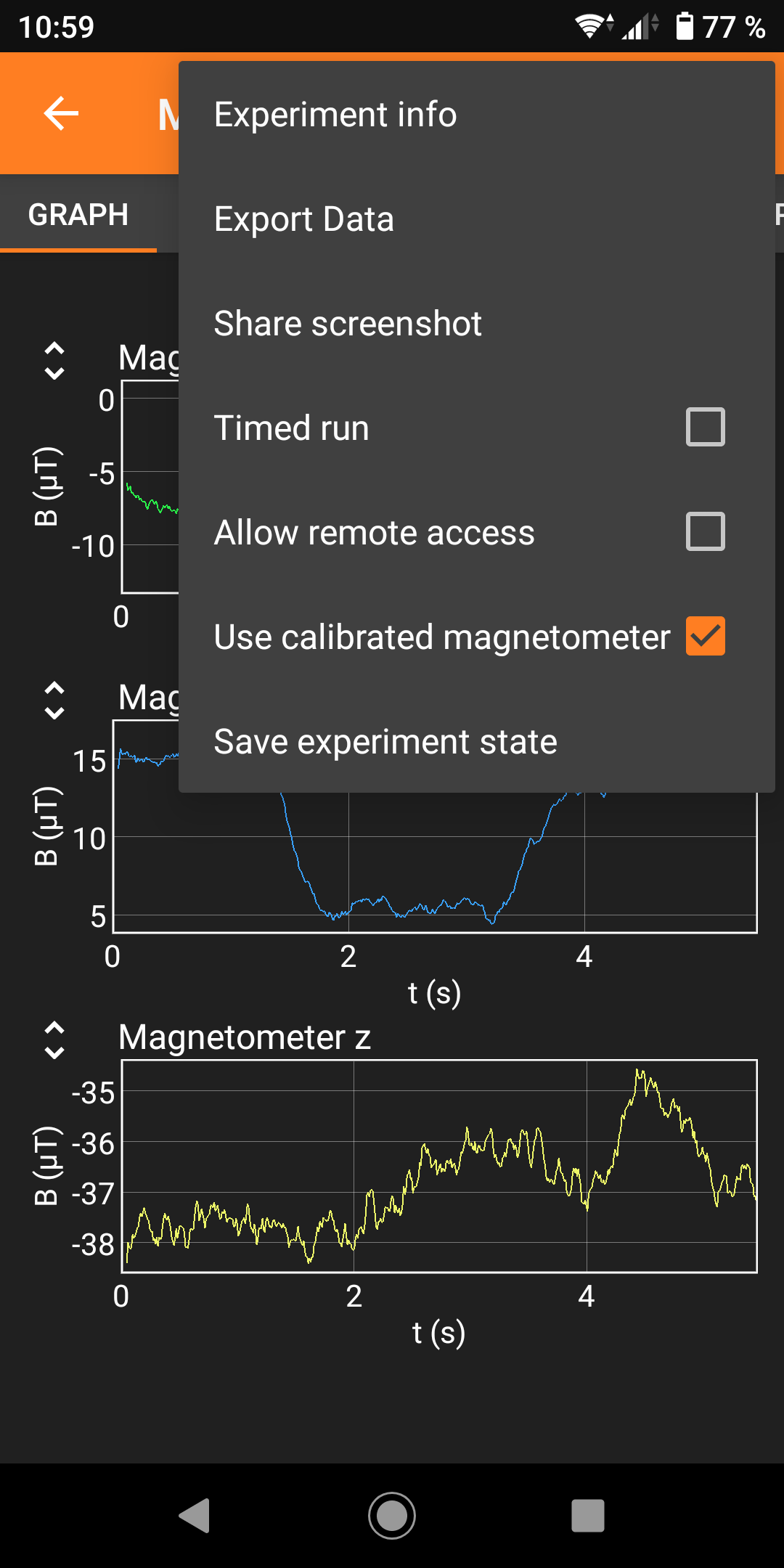Select Save experiment state
The image size is (784, 1568).
click(385, 742)
